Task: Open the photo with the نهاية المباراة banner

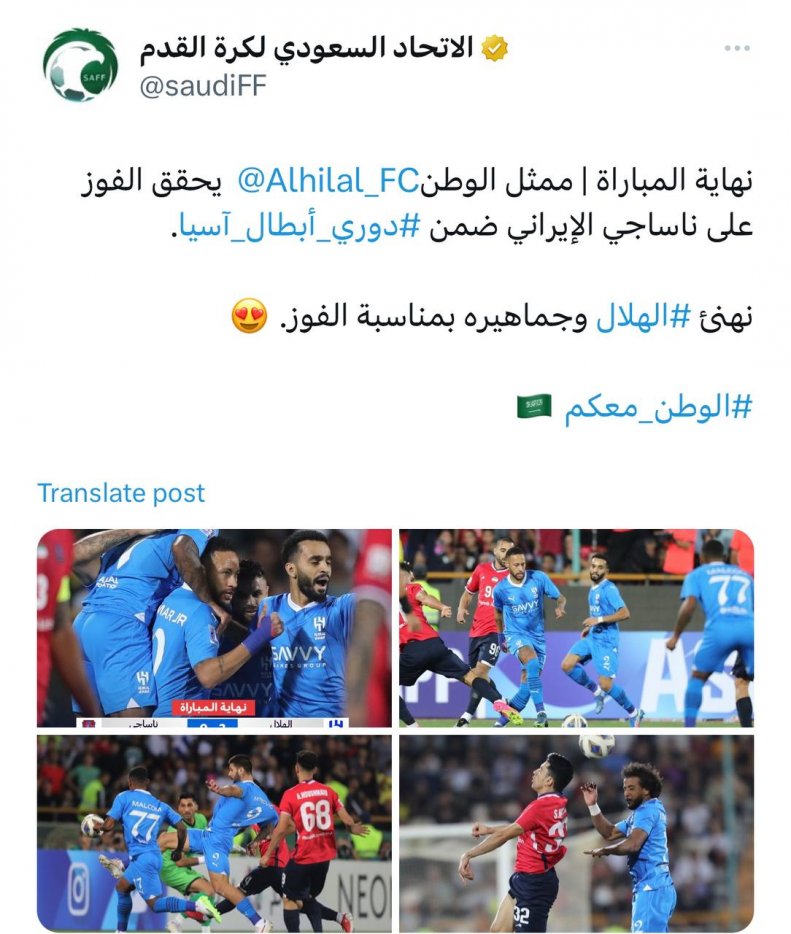Action: coord(215,627)
